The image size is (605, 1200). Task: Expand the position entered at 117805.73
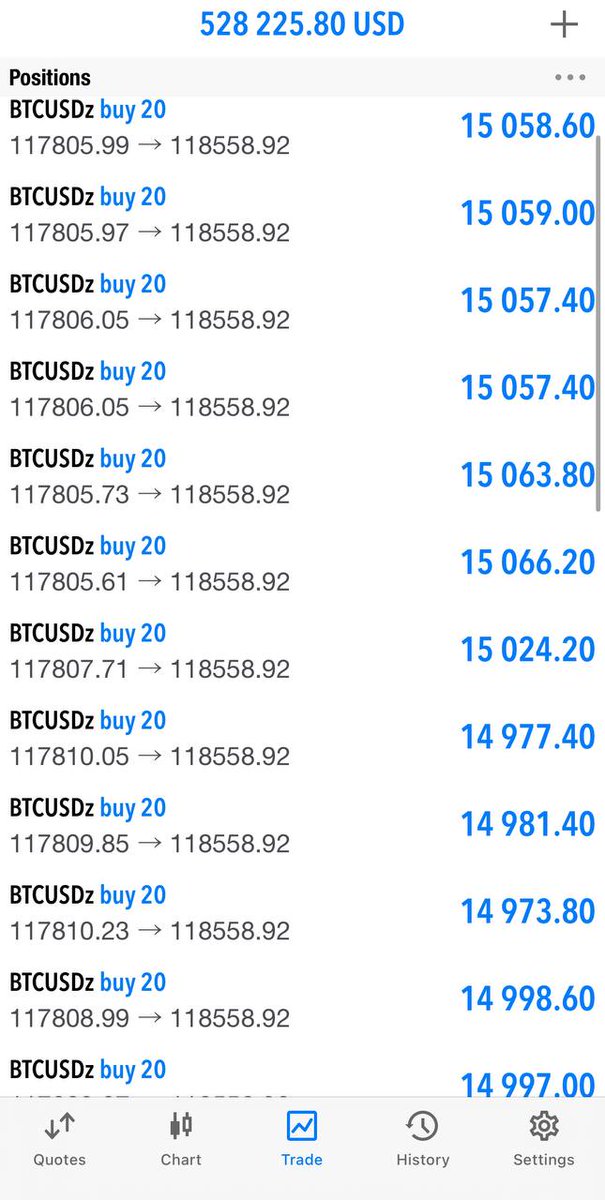(302, 476)
